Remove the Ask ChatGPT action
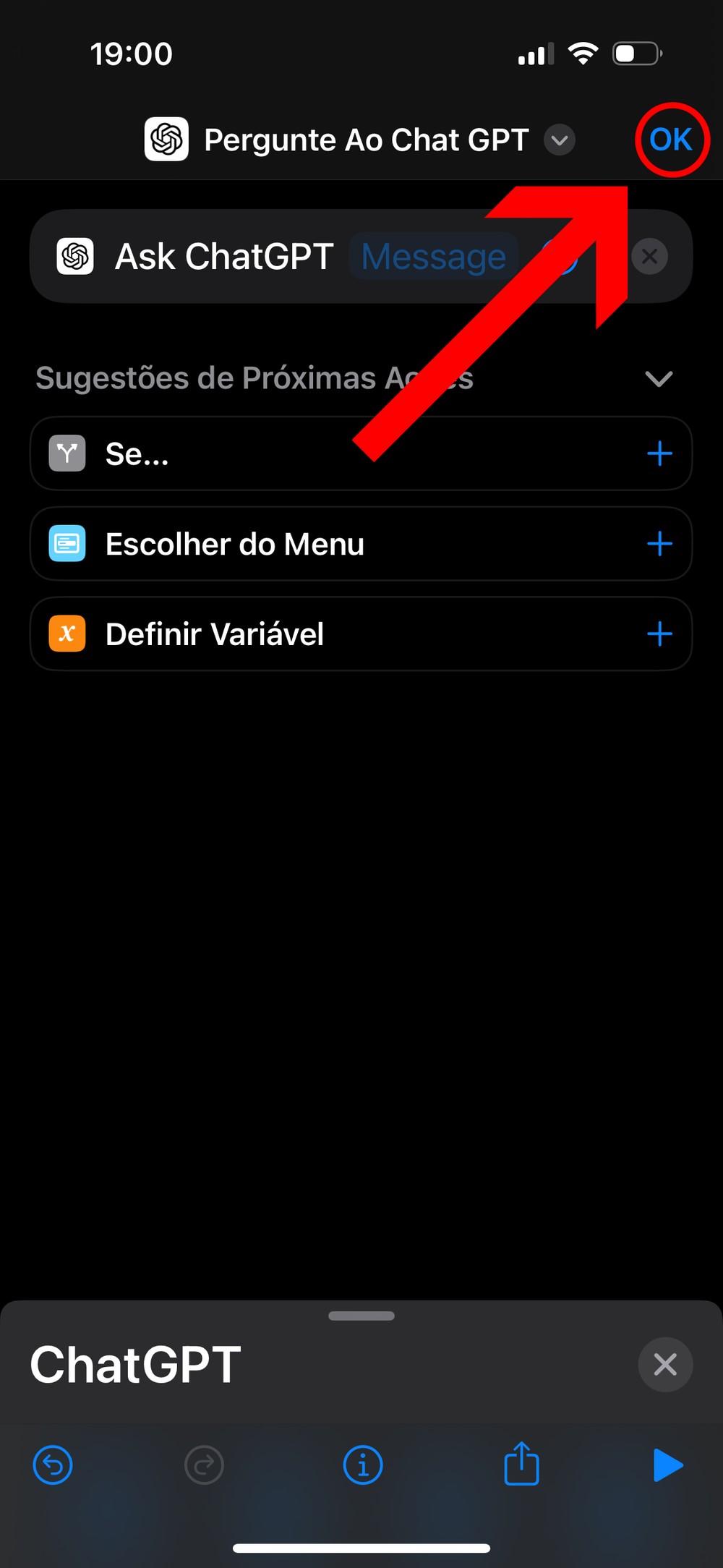Viewport: 723px width, 1568px height. click(x=649, y=257)
